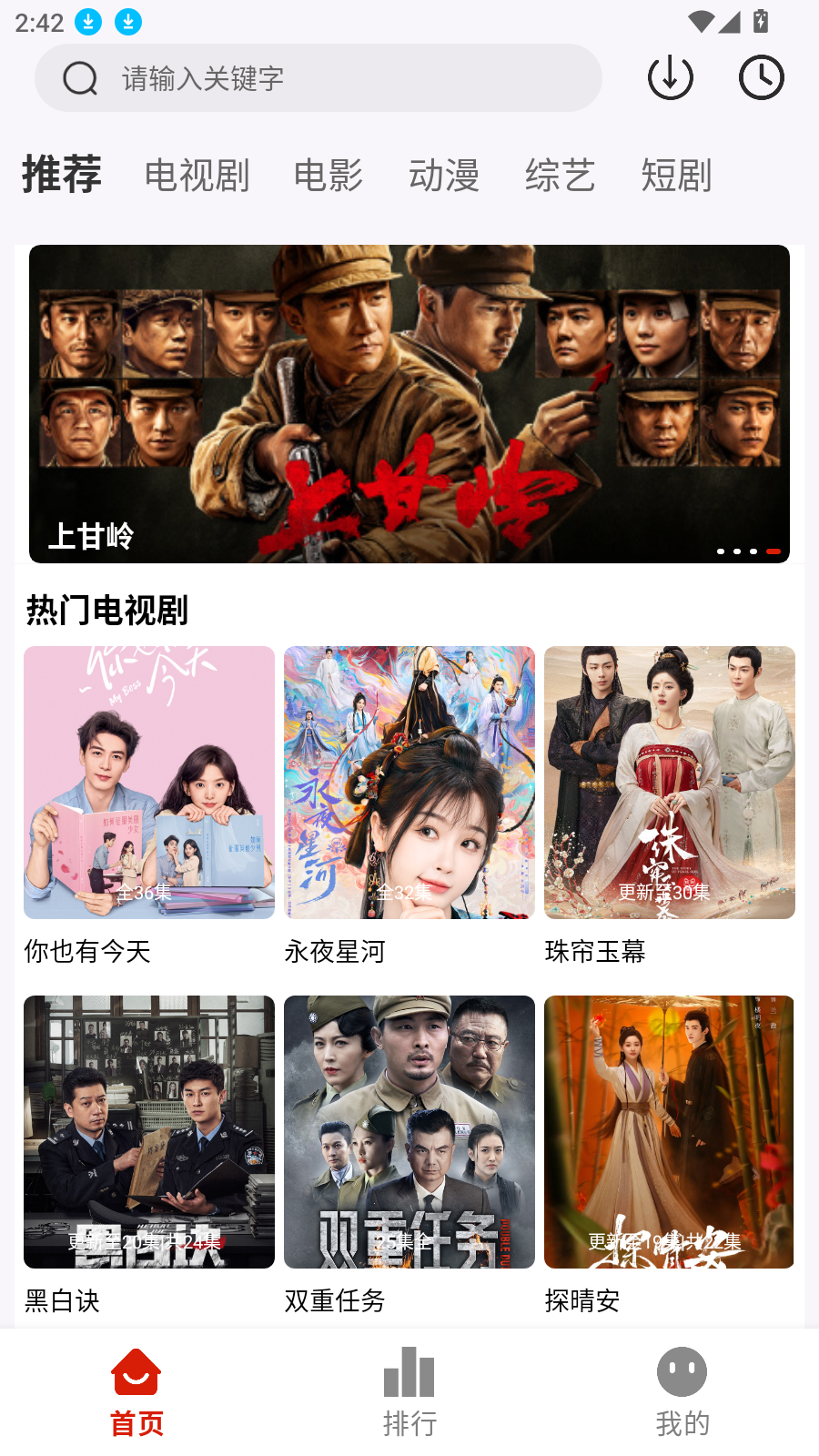Go to the 综艺 tab
The width and height of the screenshot is (819, 1456).
click(x=560, y=175)
